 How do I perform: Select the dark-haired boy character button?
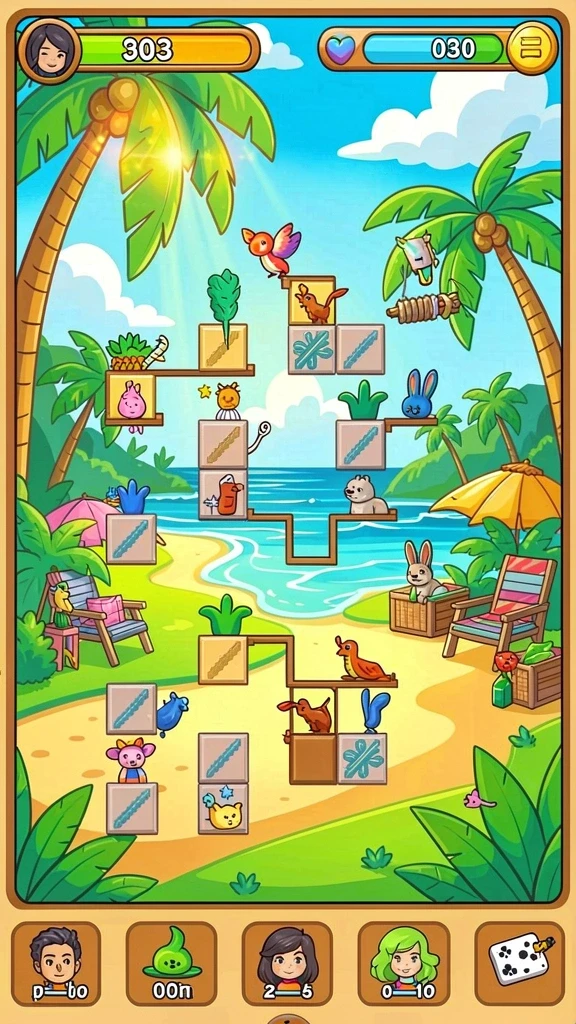(56, 963)
